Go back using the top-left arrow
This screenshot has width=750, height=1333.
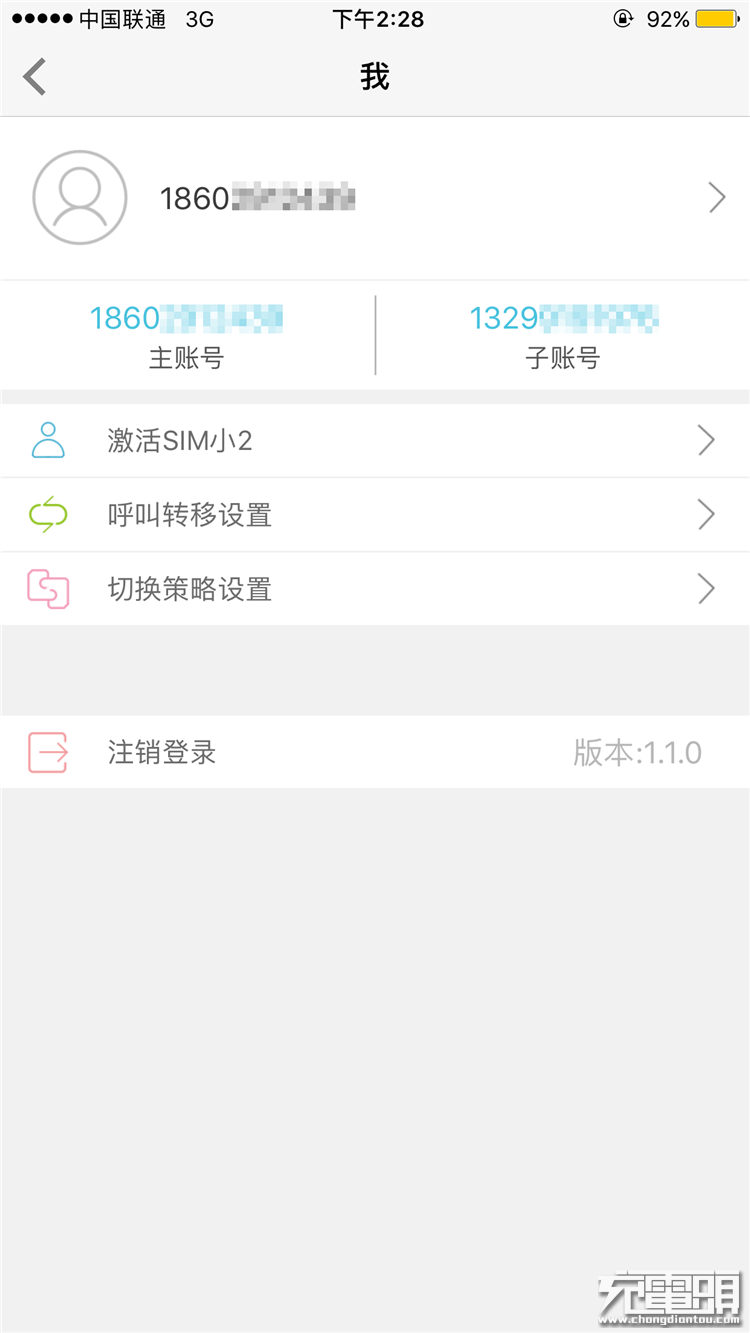click(36, 77)
